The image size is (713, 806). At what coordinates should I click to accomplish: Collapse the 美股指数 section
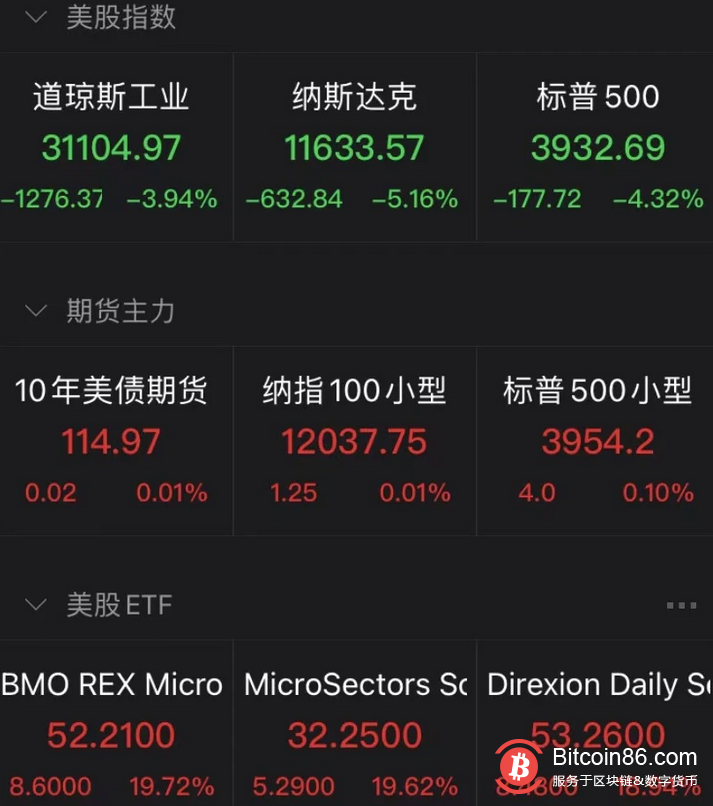(x=36, y=17)
